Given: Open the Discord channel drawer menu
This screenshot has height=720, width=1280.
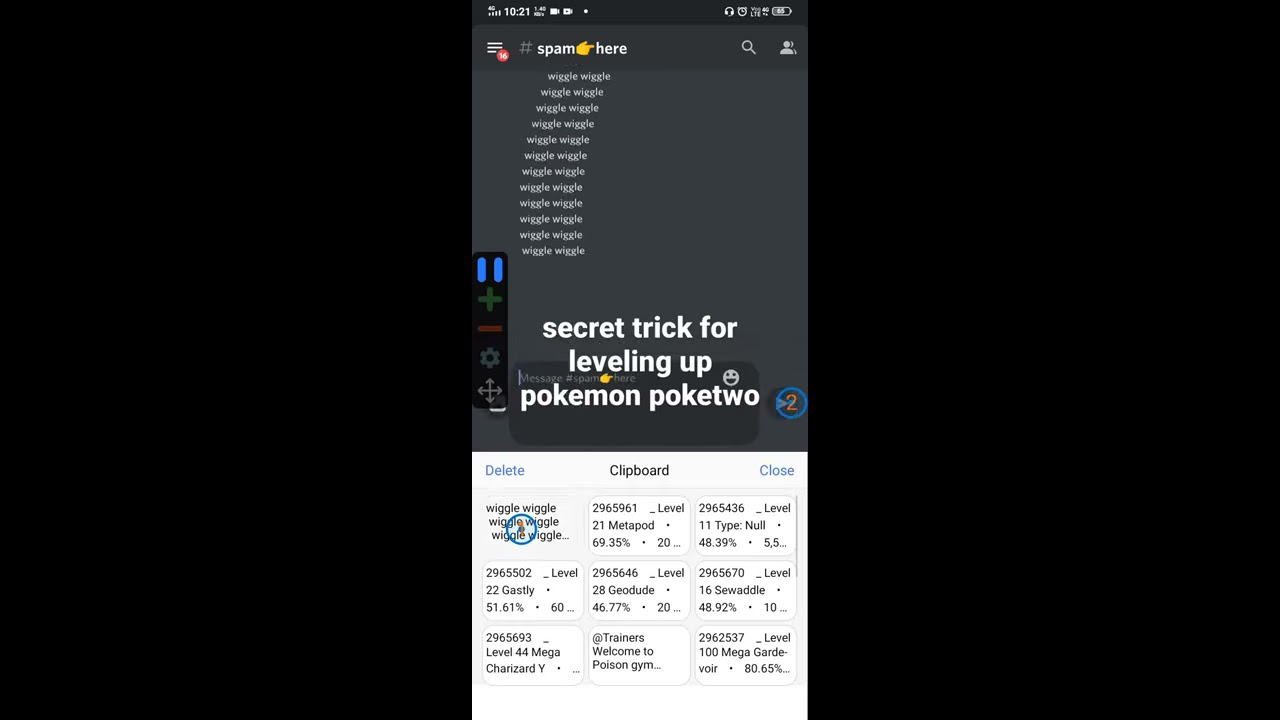Looking at the screenshot, I should click(x=494, y=48).
